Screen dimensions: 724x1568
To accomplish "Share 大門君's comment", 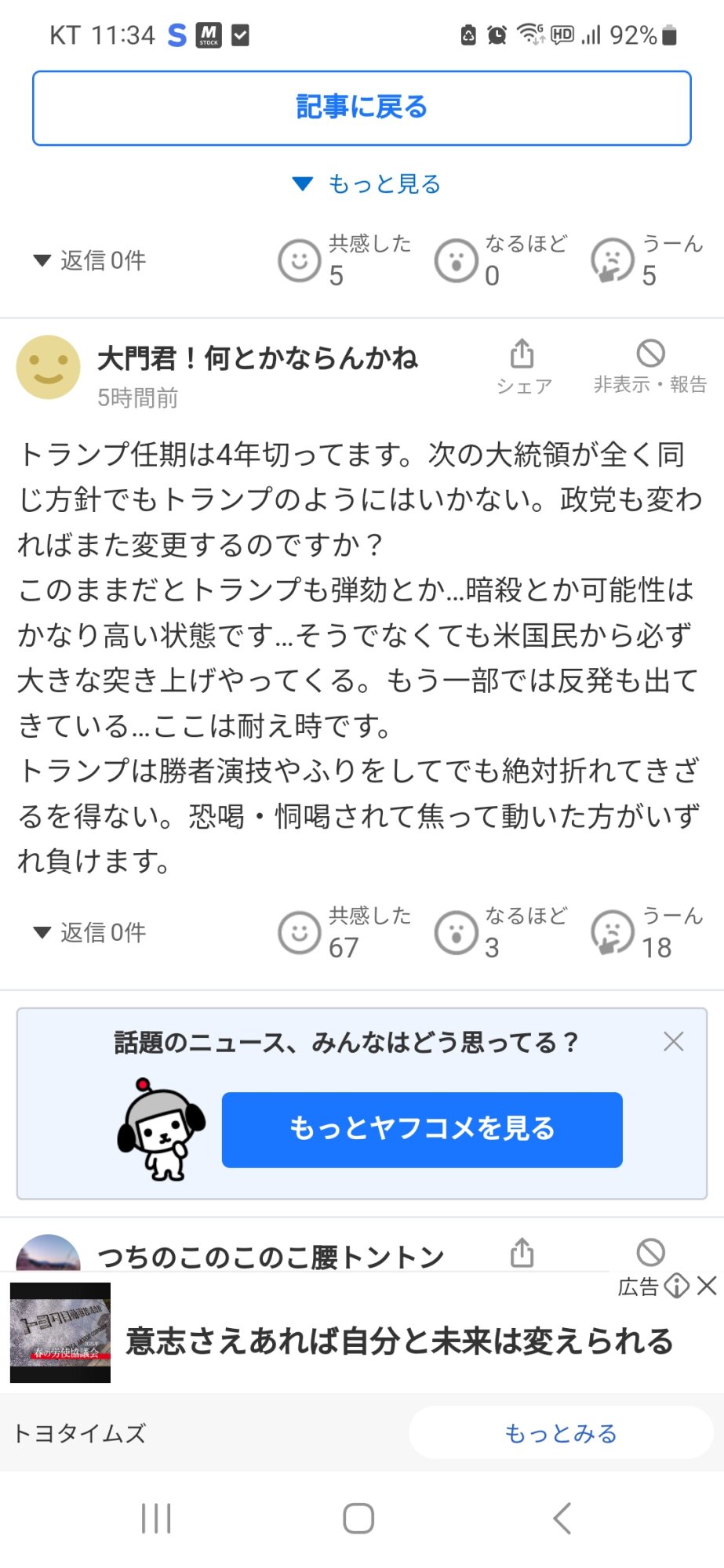I will (x=522, y=365).
